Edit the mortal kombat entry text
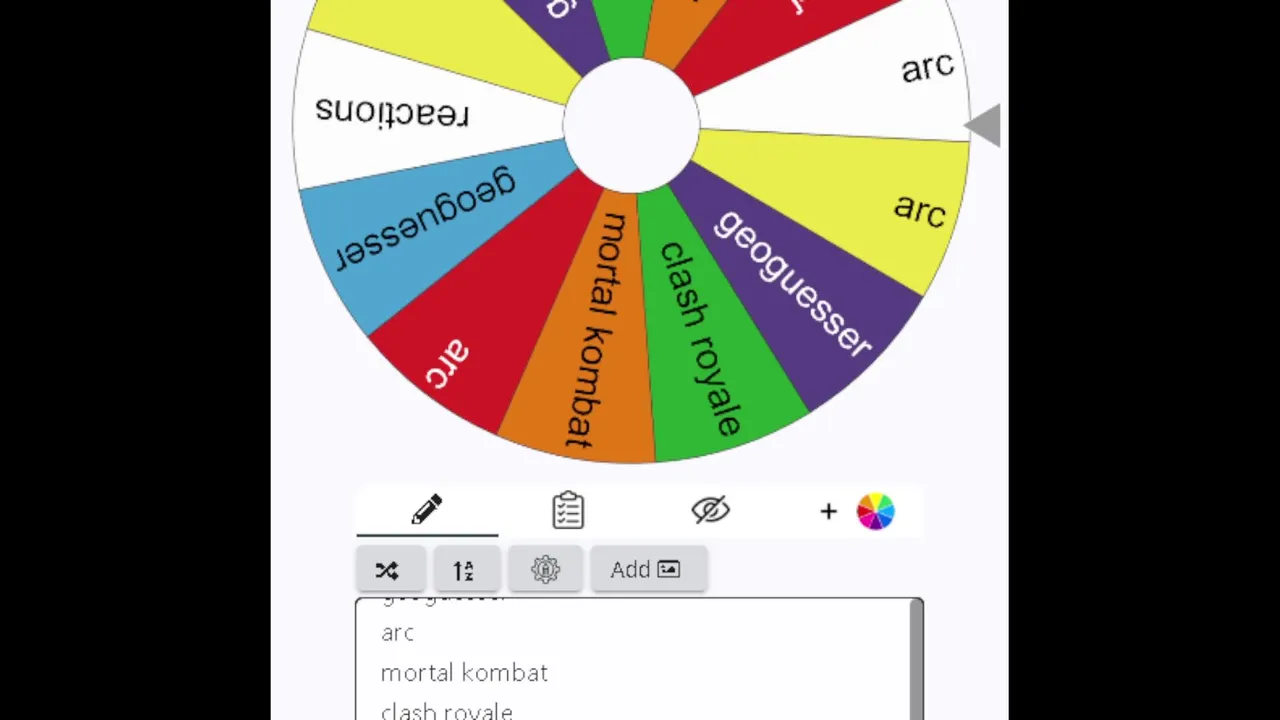 (x=465, y=673)
